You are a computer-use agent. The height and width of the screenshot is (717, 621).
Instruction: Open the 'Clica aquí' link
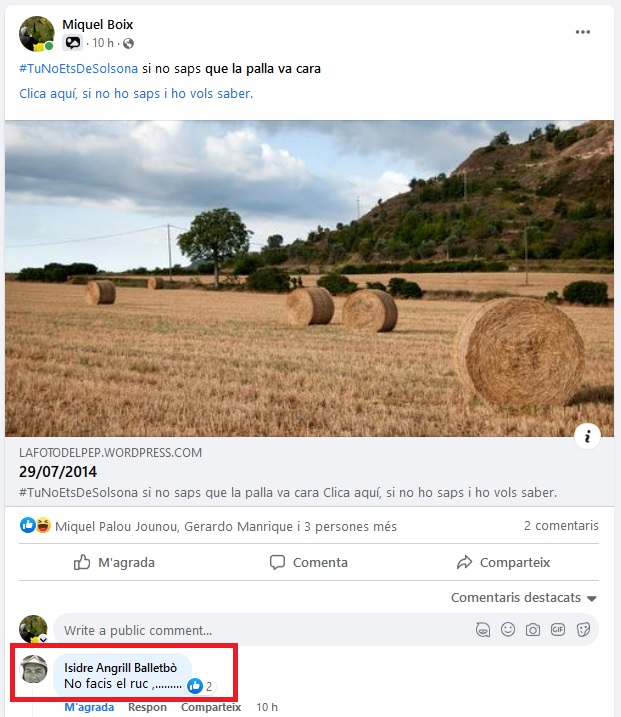[136, 94]
